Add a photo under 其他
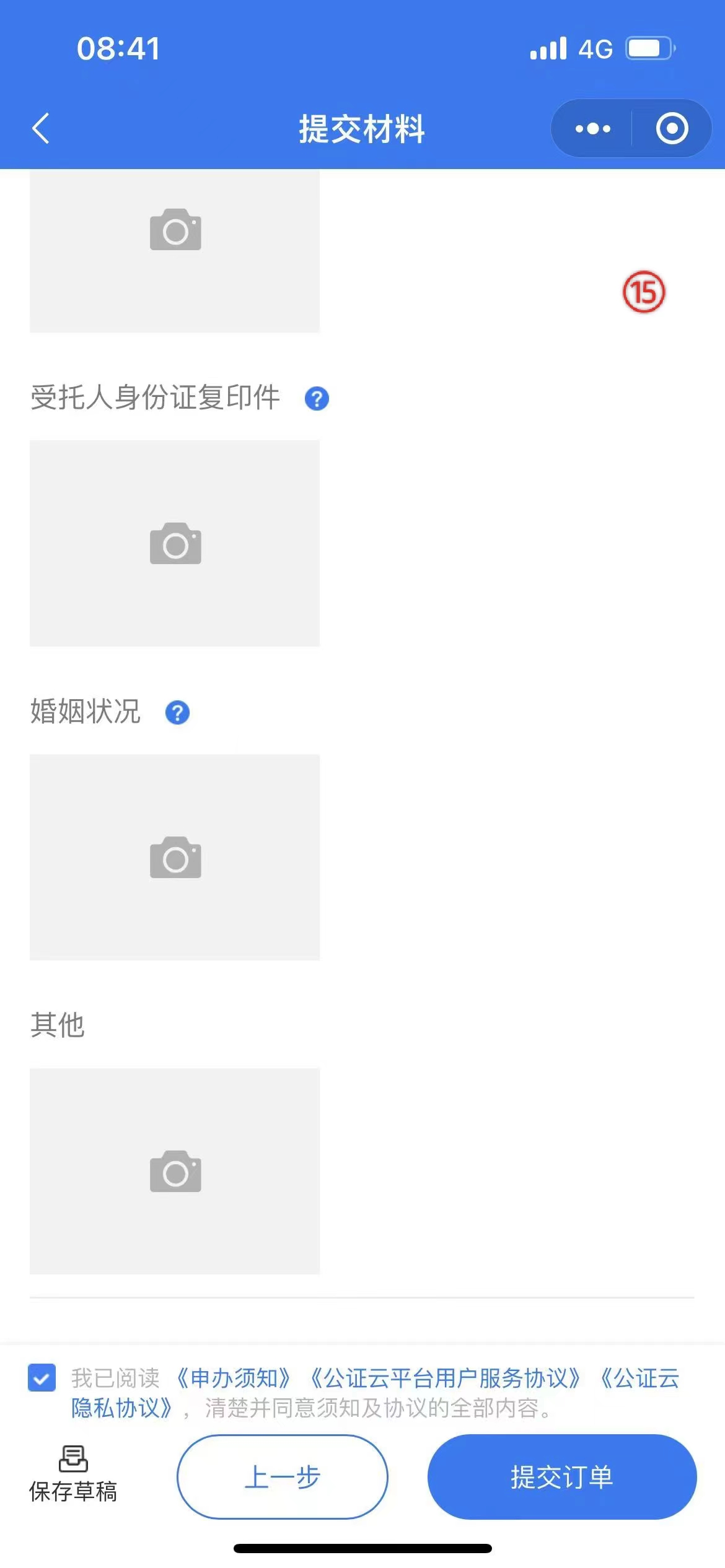Image resolution: width=725 pixels, height=1568 pixels. pos(175,1171)
